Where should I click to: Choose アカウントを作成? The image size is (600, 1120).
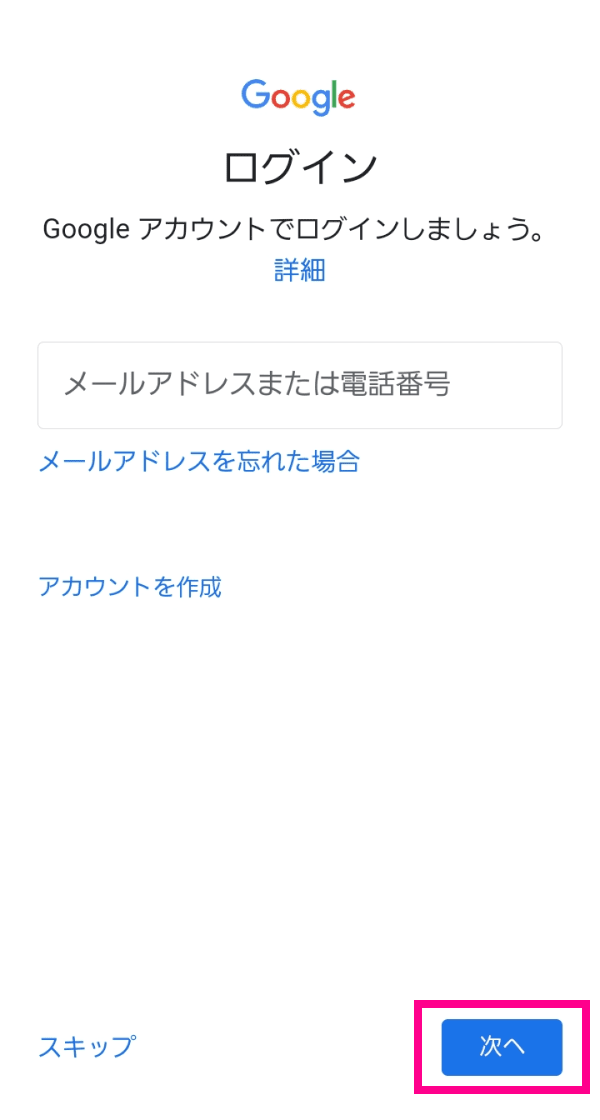tap(130, 586)
